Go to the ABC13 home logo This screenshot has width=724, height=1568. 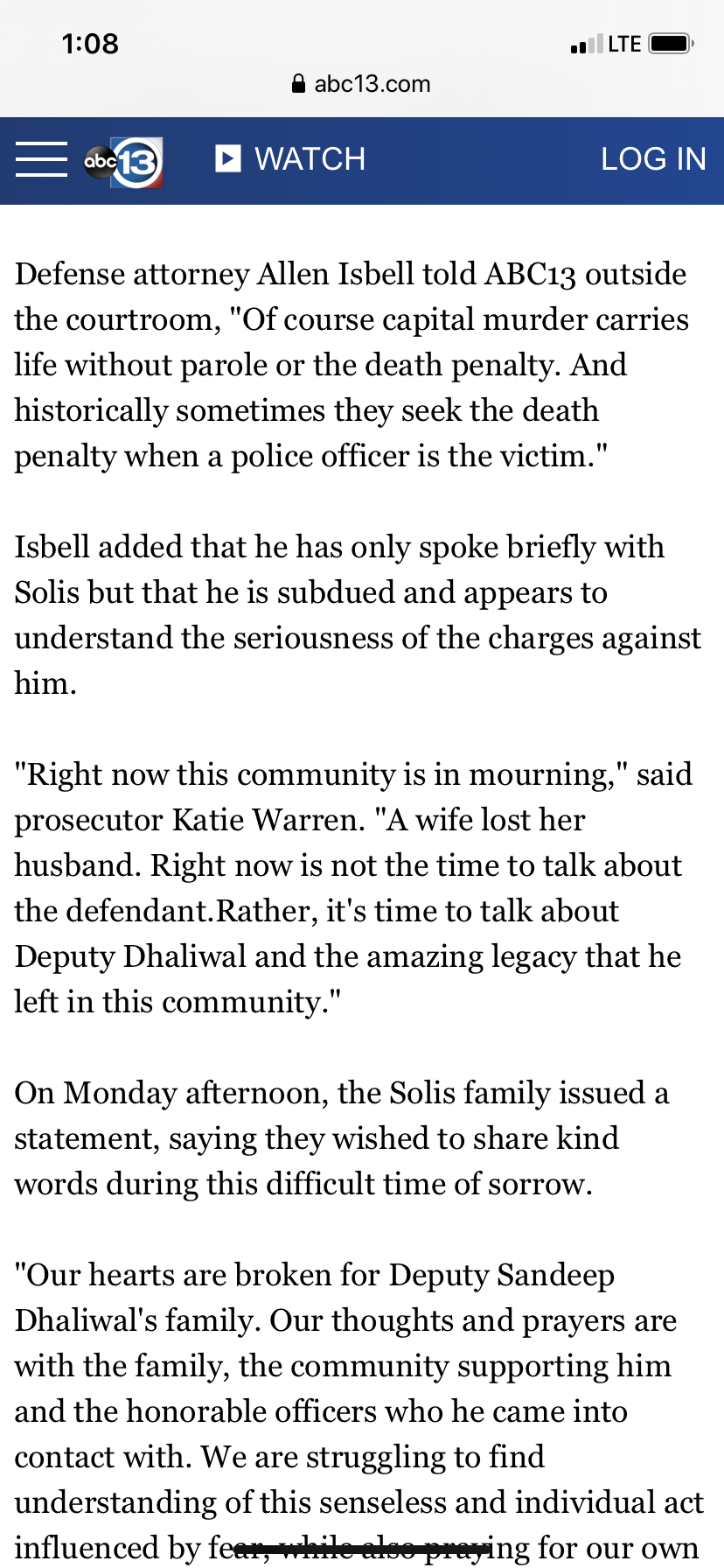(x=123, y=161)
